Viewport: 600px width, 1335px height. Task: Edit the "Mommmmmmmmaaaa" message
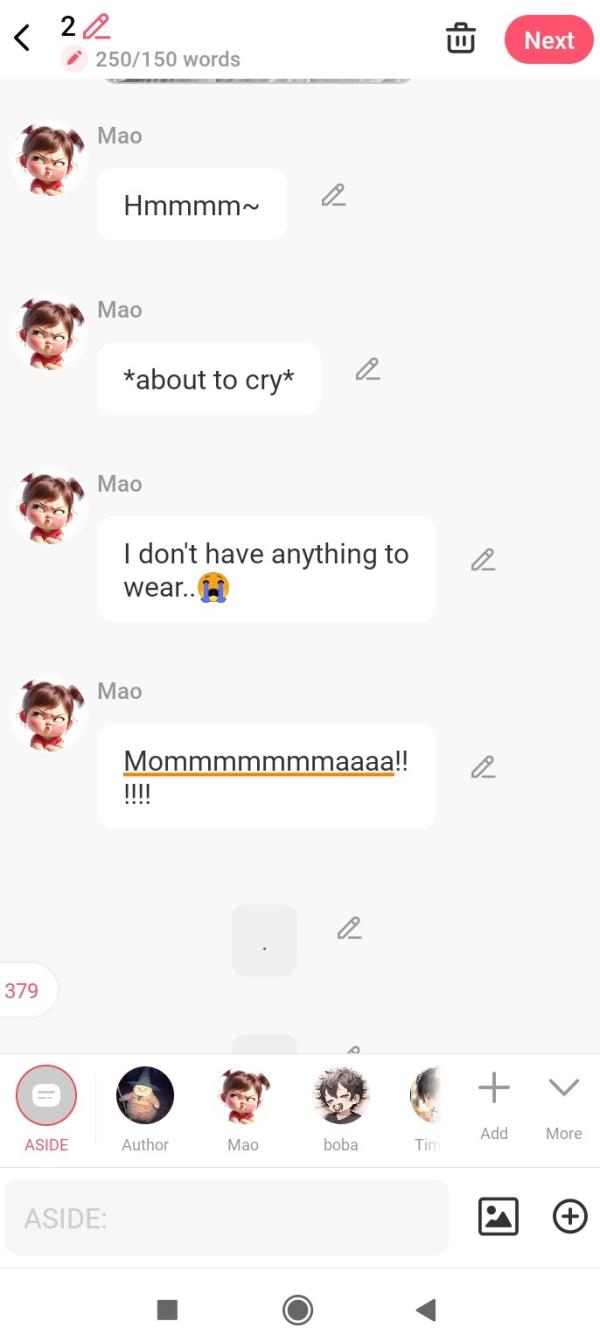click(483, 768)
